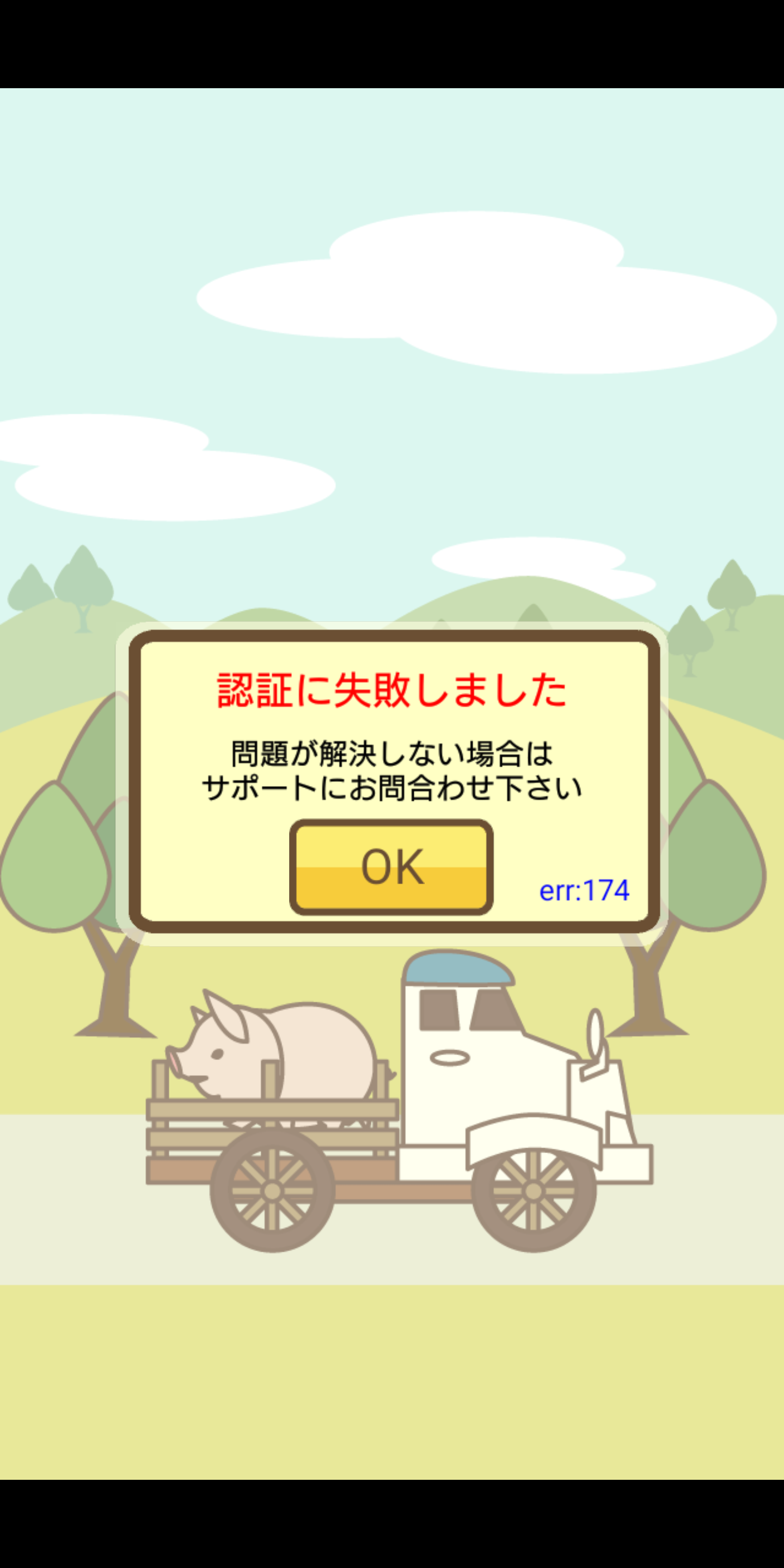Tap OK on the authentication failed dialog
The width and height of the screenshot is (784, 1568).
(x=391, y=867)
